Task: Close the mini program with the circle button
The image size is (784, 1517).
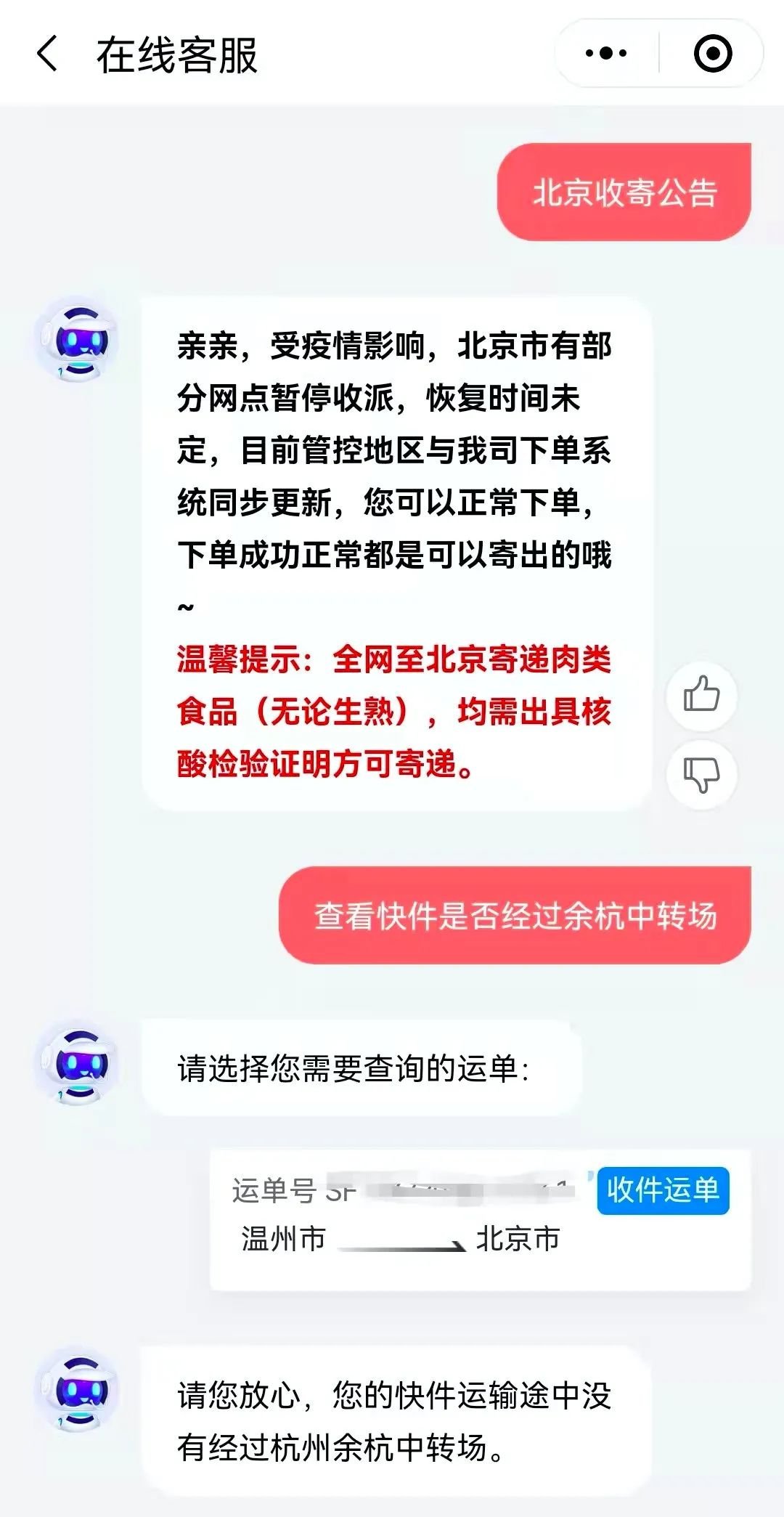Action: click(x=712, y=54)
